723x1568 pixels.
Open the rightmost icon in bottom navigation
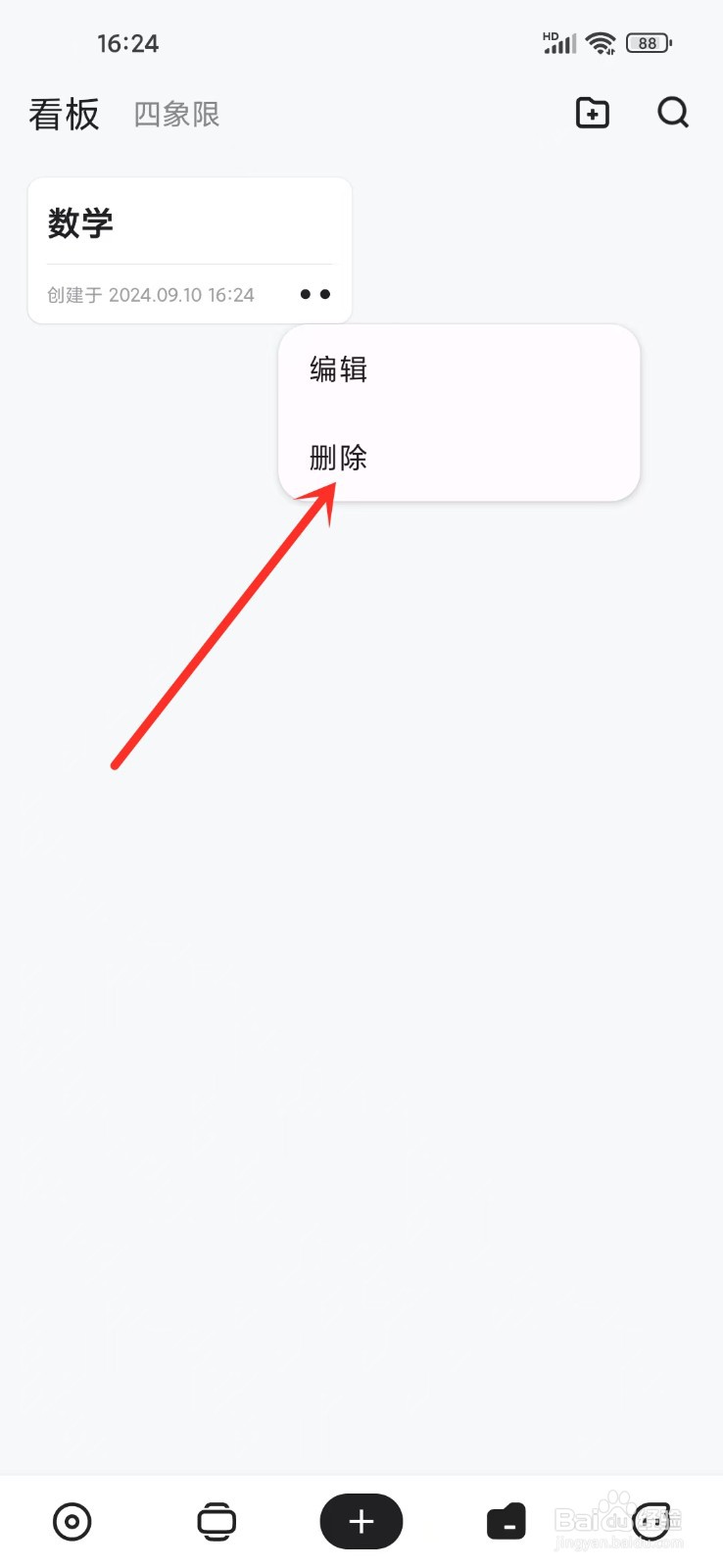click(x=651, y=1521)
